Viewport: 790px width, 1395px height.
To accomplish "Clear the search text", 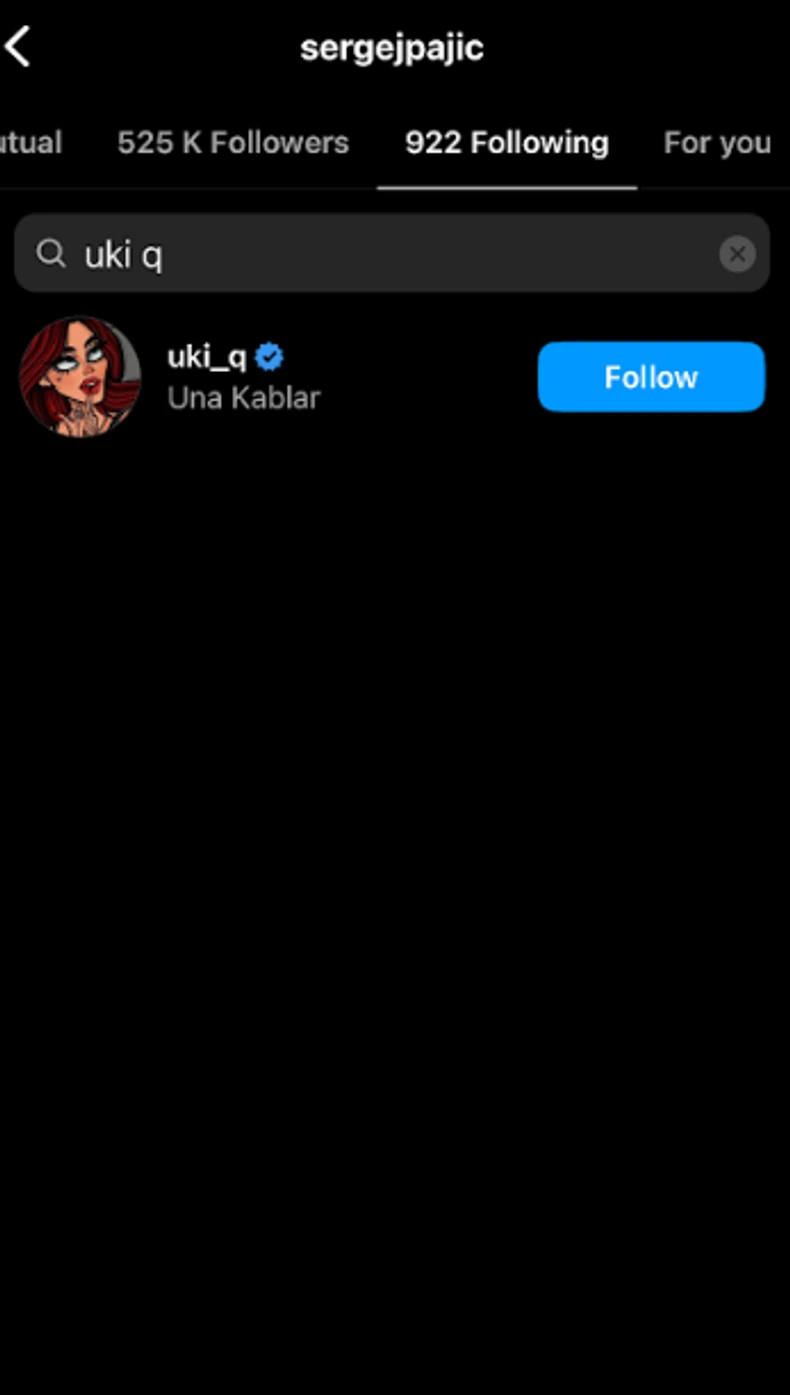I will [x=737, y=255].
